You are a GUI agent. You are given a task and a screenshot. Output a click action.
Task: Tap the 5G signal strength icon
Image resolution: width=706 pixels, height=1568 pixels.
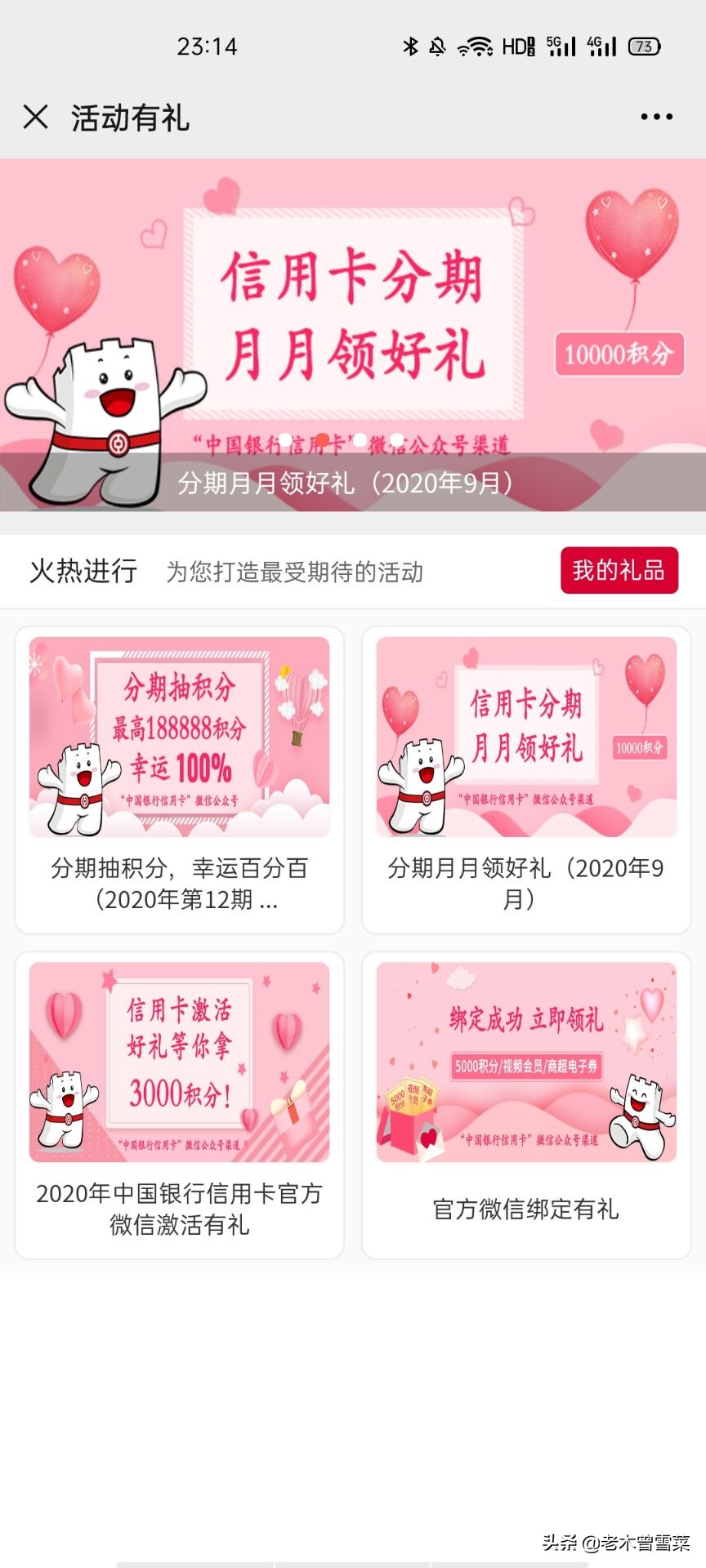(x=561, y=47)
